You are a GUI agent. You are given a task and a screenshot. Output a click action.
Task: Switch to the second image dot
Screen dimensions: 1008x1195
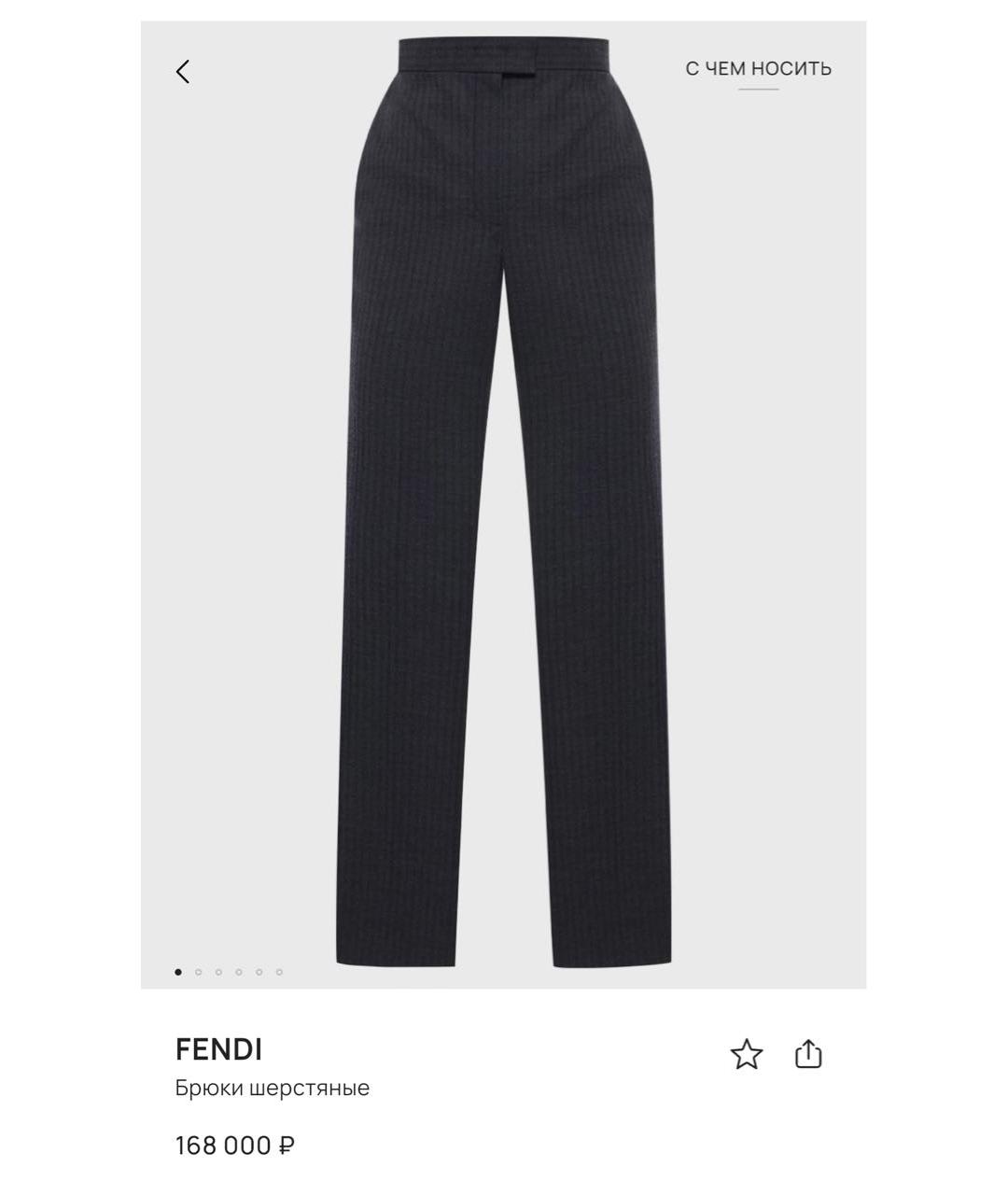pos(198,970)
